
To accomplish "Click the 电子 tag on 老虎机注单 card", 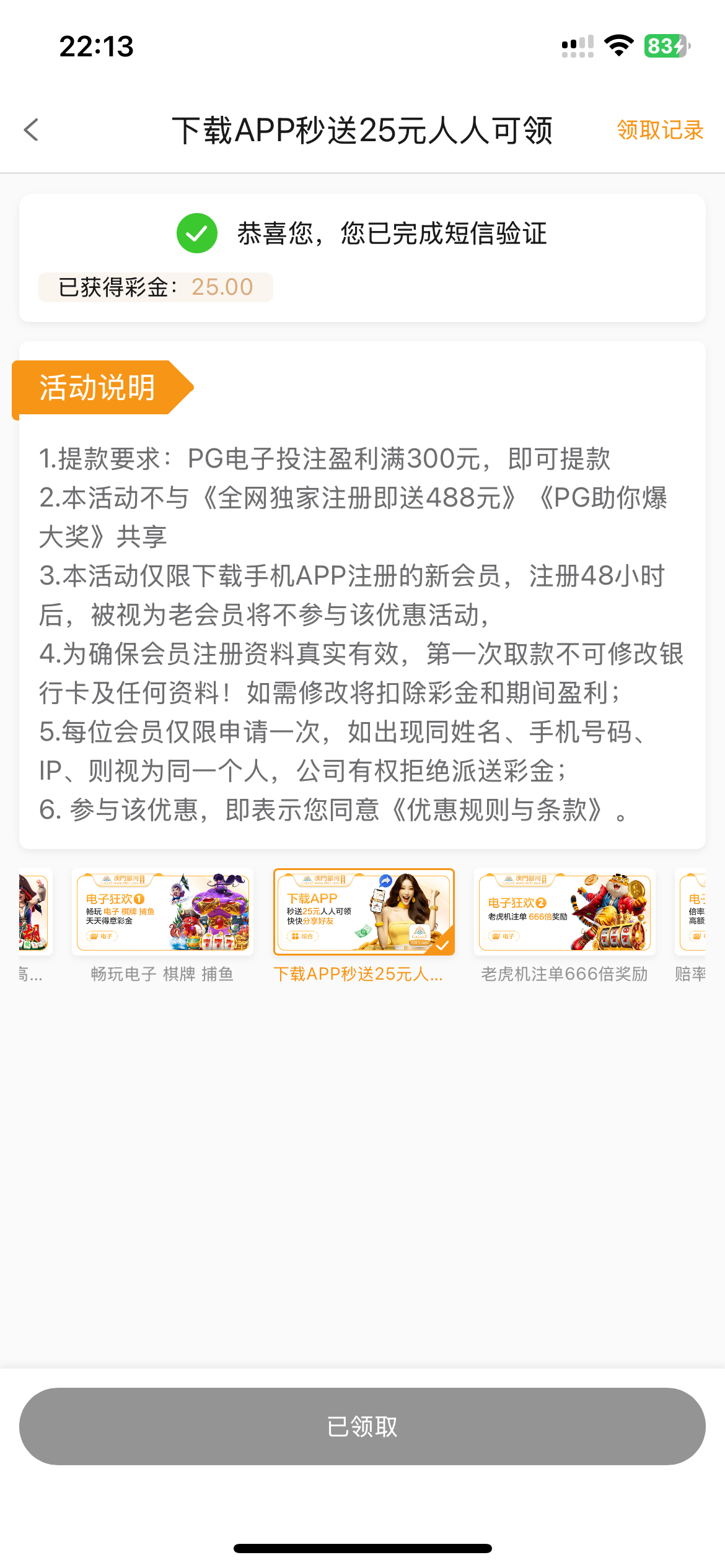I will (503, 936).
